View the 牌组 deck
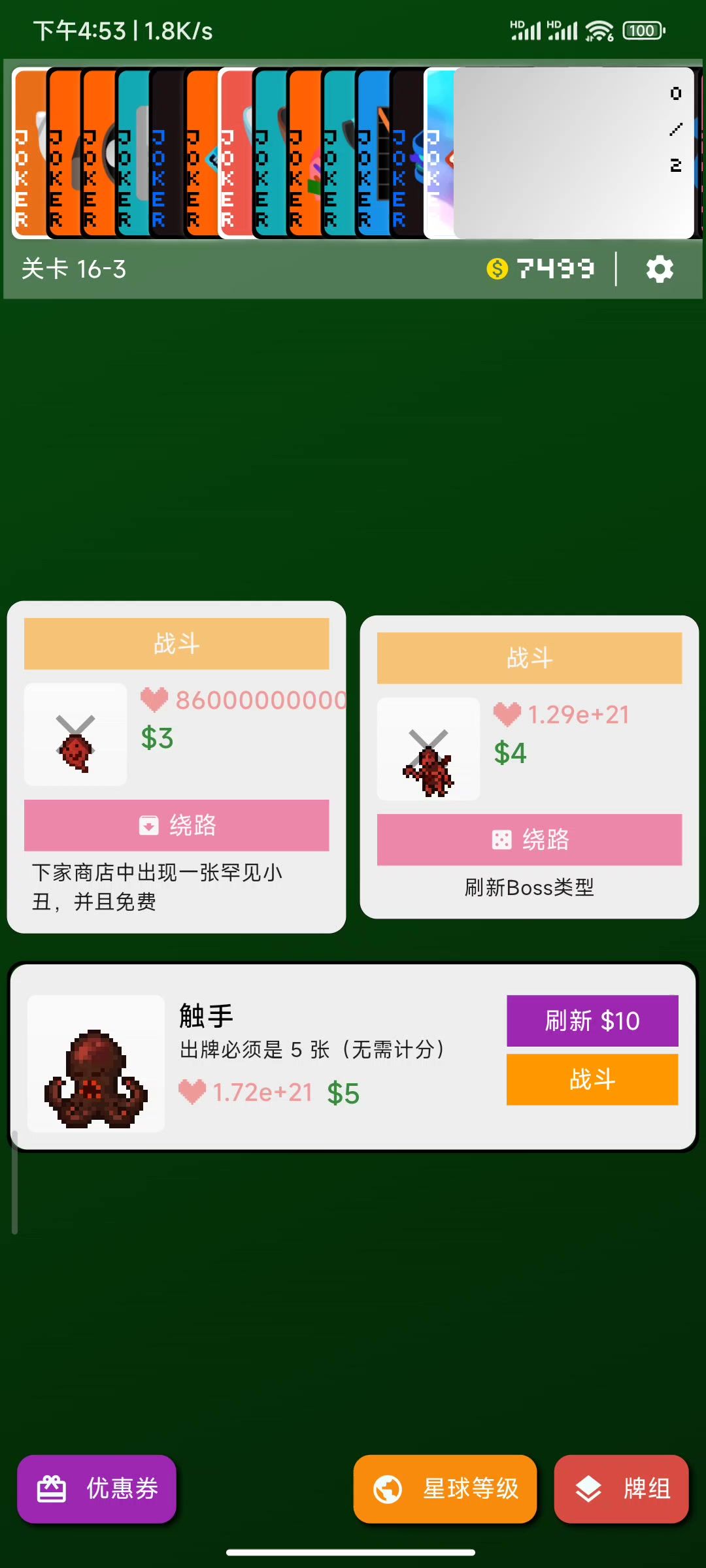Screen dimensions: 706x1568 (x=622, y=1489)
